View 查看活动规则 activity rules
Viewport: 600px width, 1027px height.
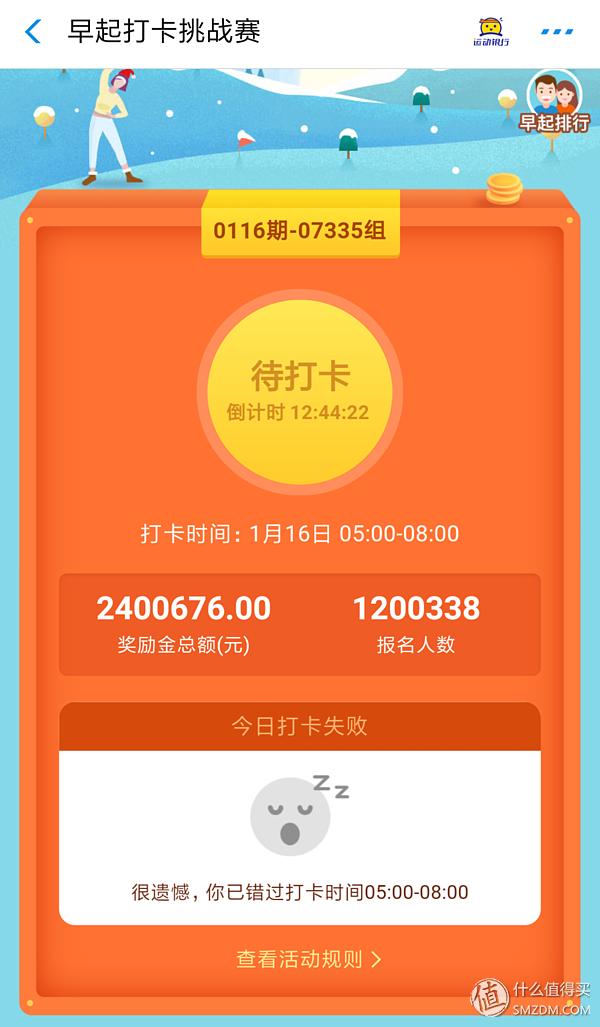tap(308, 959)
